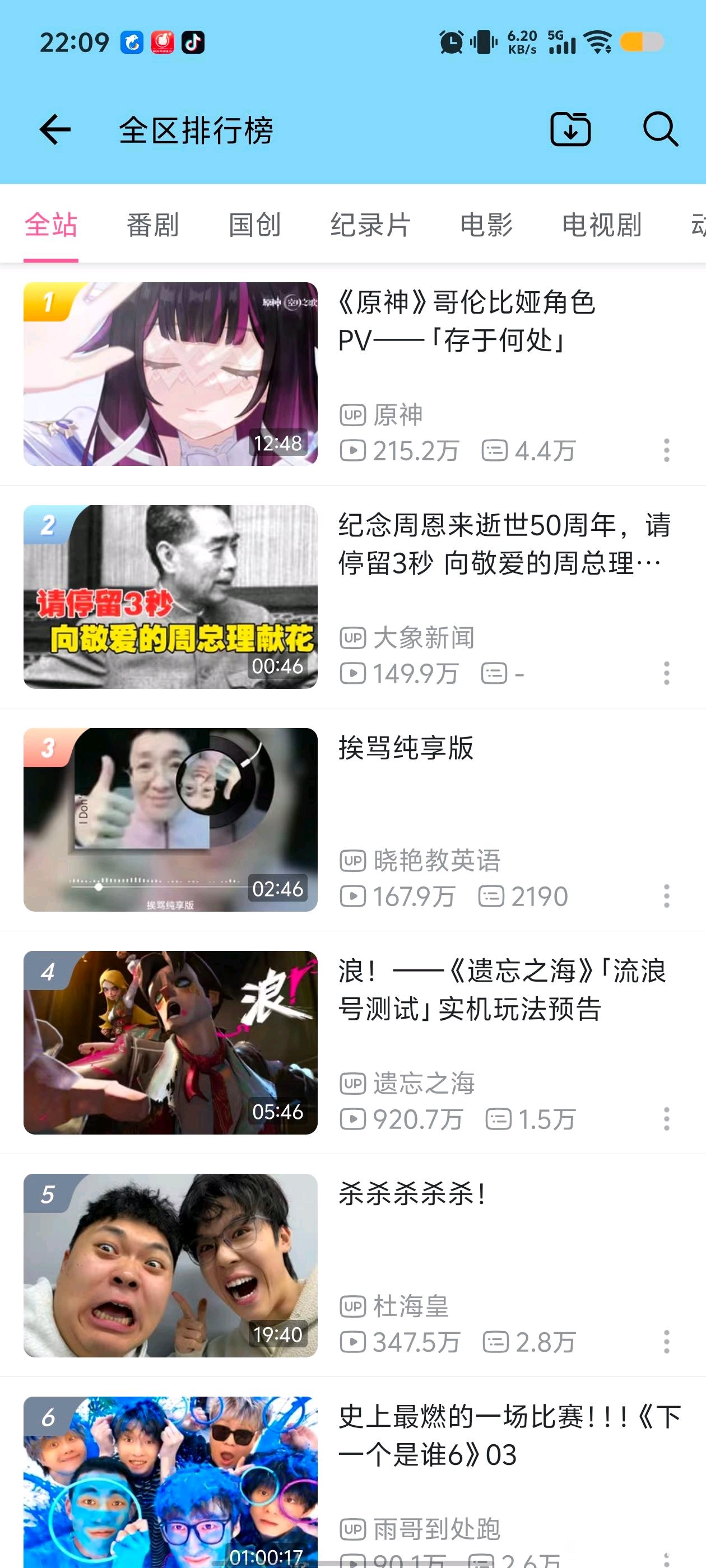This screenshot has height=1568, width=706.
Task: Open more options for the 原神 video
Action: 666,450
